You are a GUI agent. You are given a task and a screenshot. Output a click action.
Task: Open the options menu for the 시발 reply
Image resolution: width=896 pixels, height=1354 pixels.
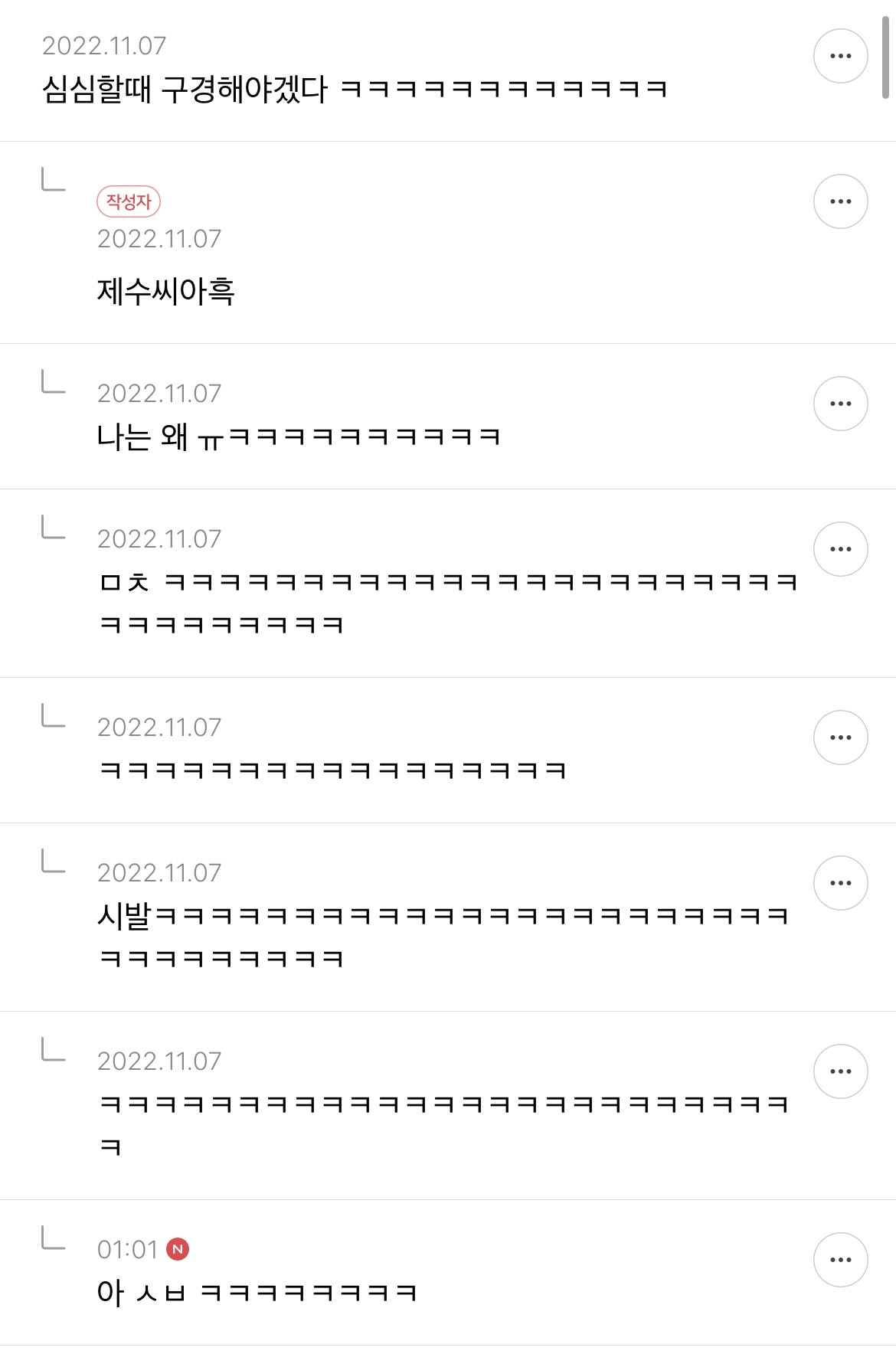coord(840,883)
